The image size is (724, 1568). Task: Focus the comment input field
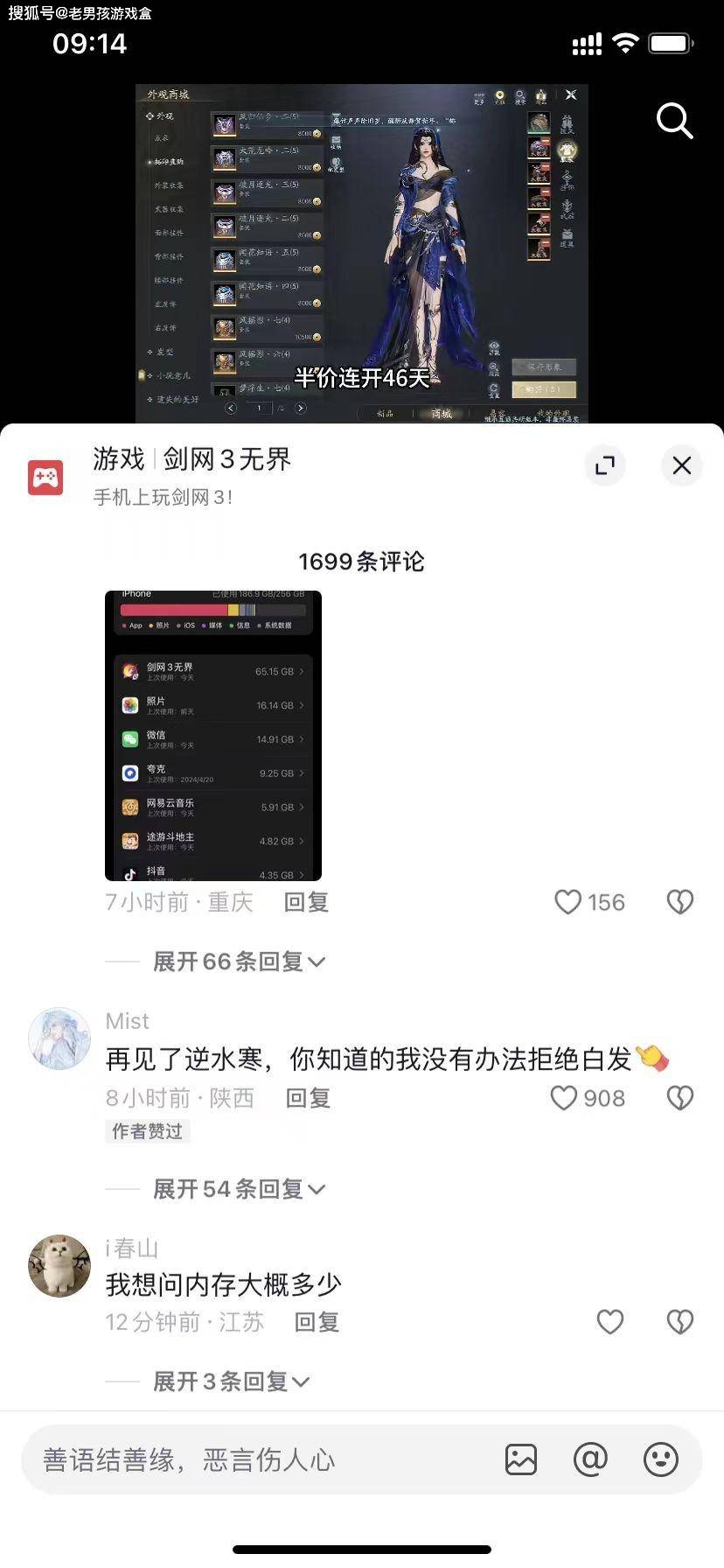tap(262, 1459)
